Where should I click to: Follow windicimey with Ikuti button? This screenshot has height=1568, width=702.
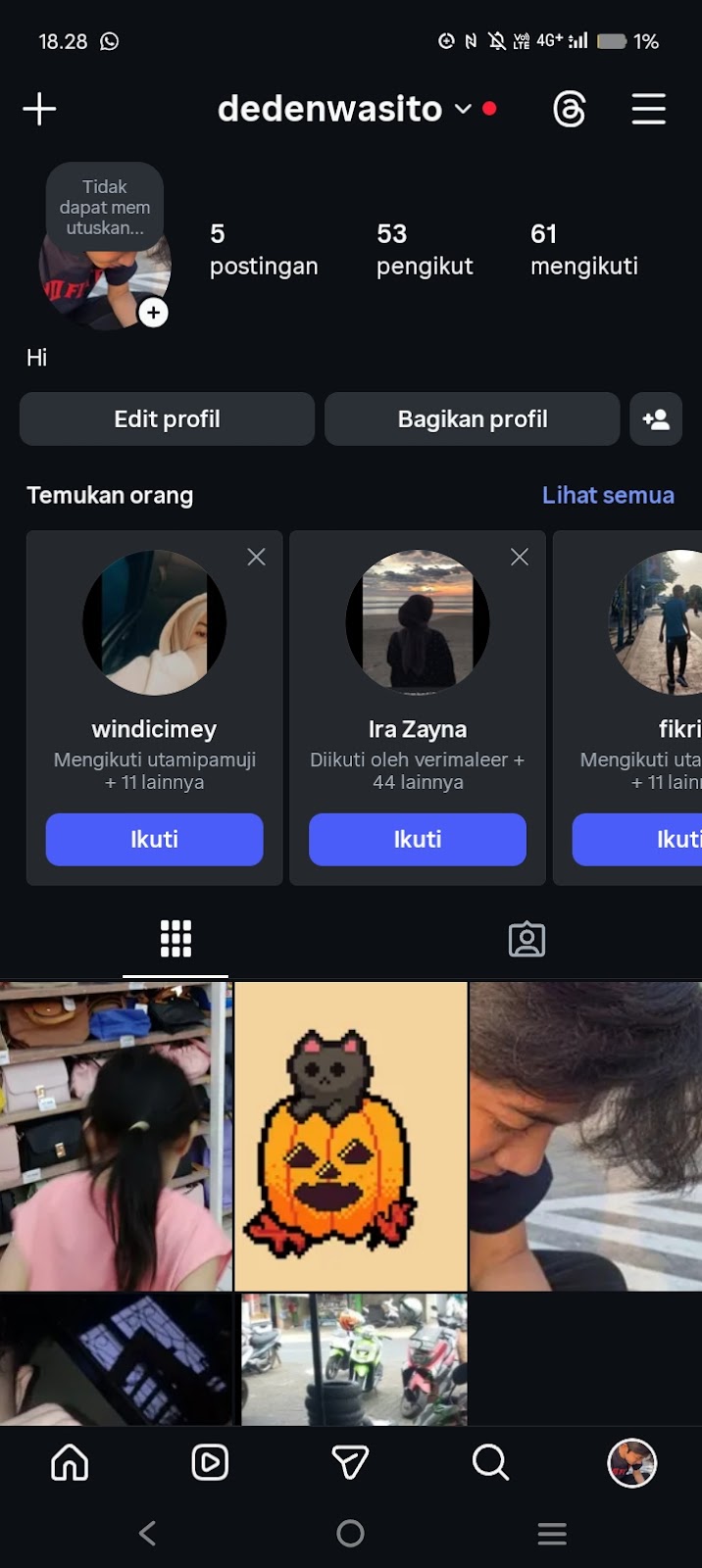point(154,839)
